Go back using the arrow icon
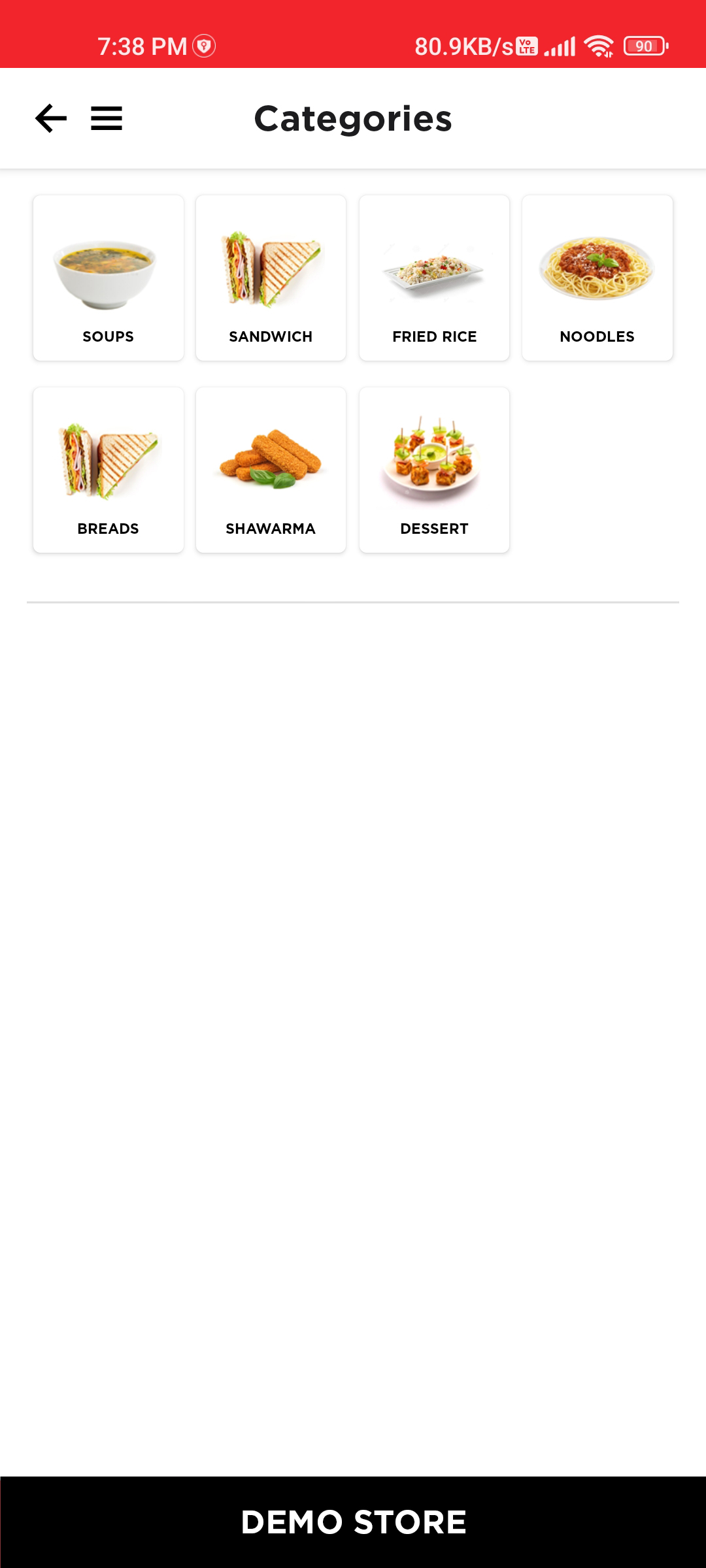This screenshot has height=1568, width=706. [x=51, y=118]
